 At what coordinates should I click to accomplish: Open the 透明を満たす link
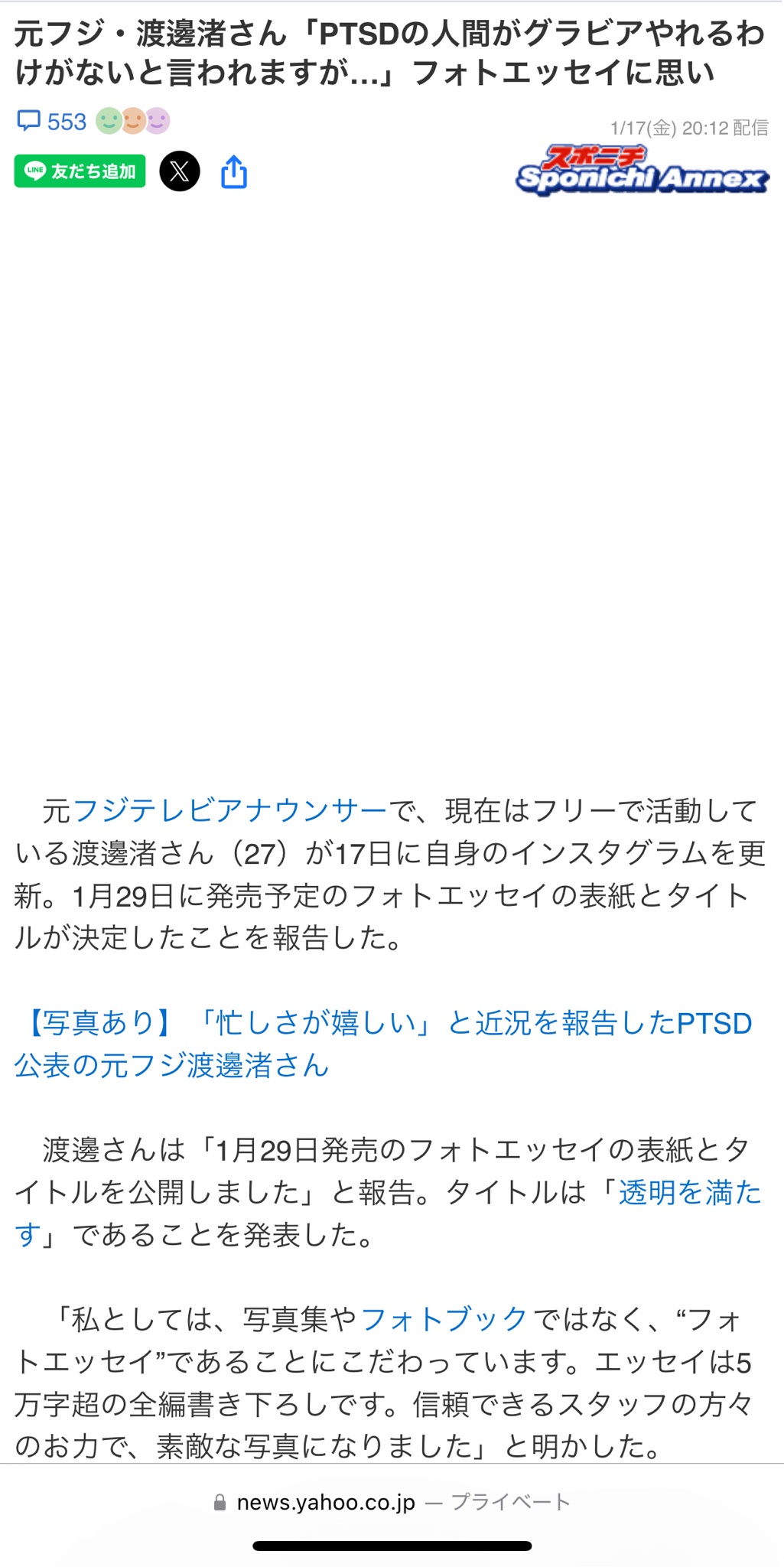point(688,1193)
